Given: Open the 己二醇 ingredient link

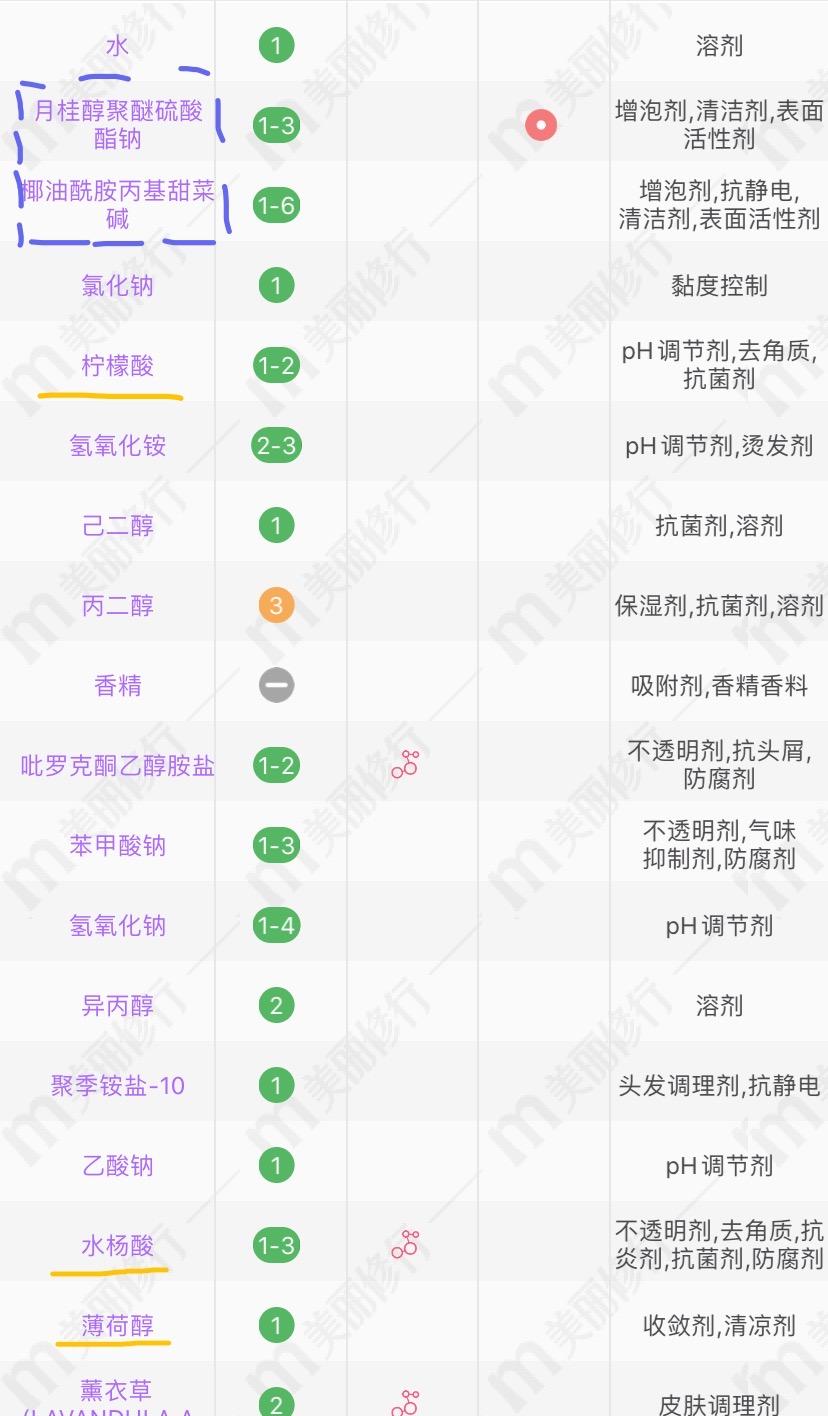Looking at the screenshot, I should click(117, 526).
